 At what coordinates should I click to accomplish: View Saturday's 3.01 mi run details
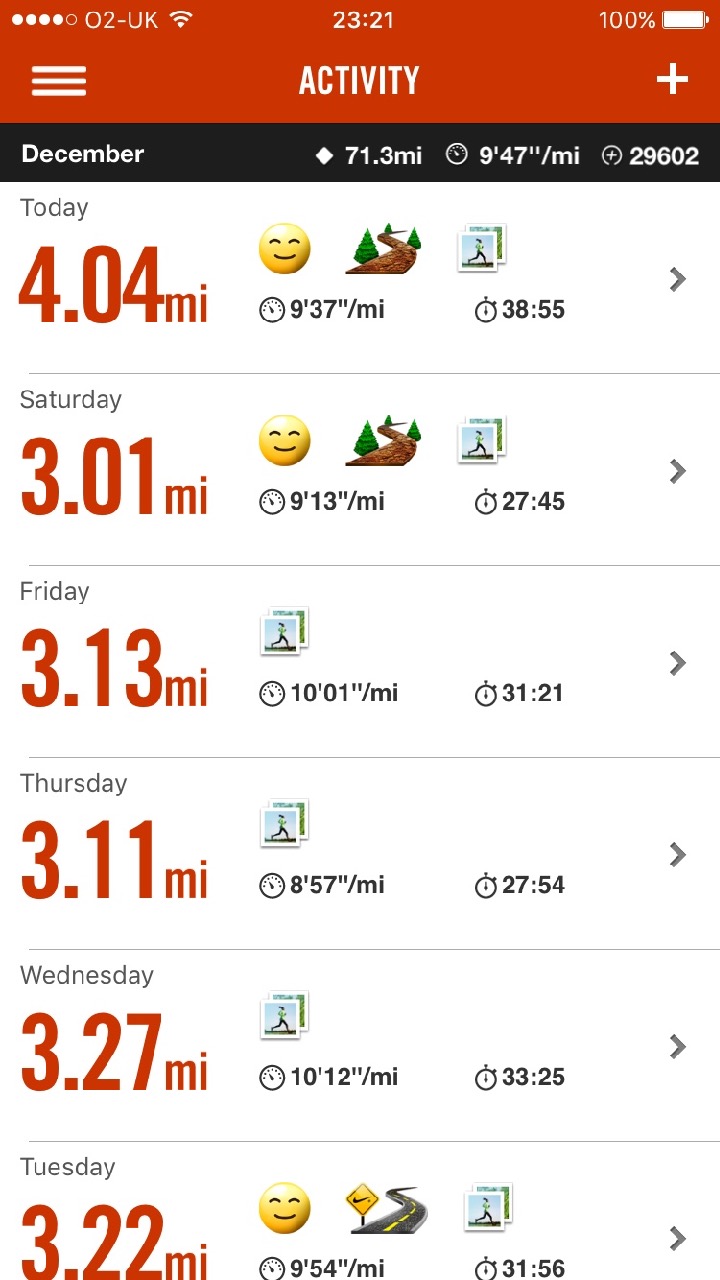[x=360, y=471]
